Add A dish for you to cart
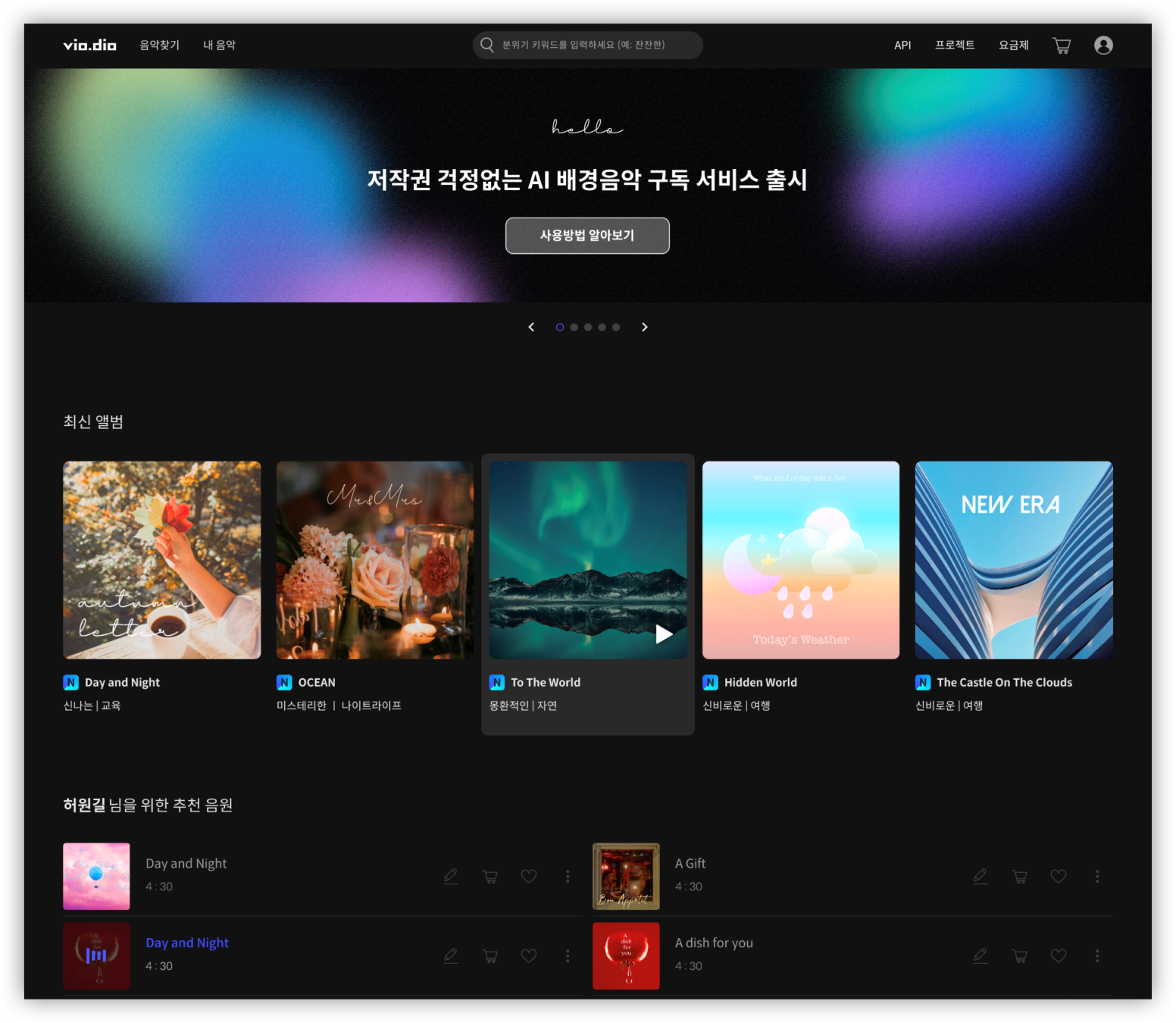Screen dimensions: 1176x1023 pos(1020,956)
